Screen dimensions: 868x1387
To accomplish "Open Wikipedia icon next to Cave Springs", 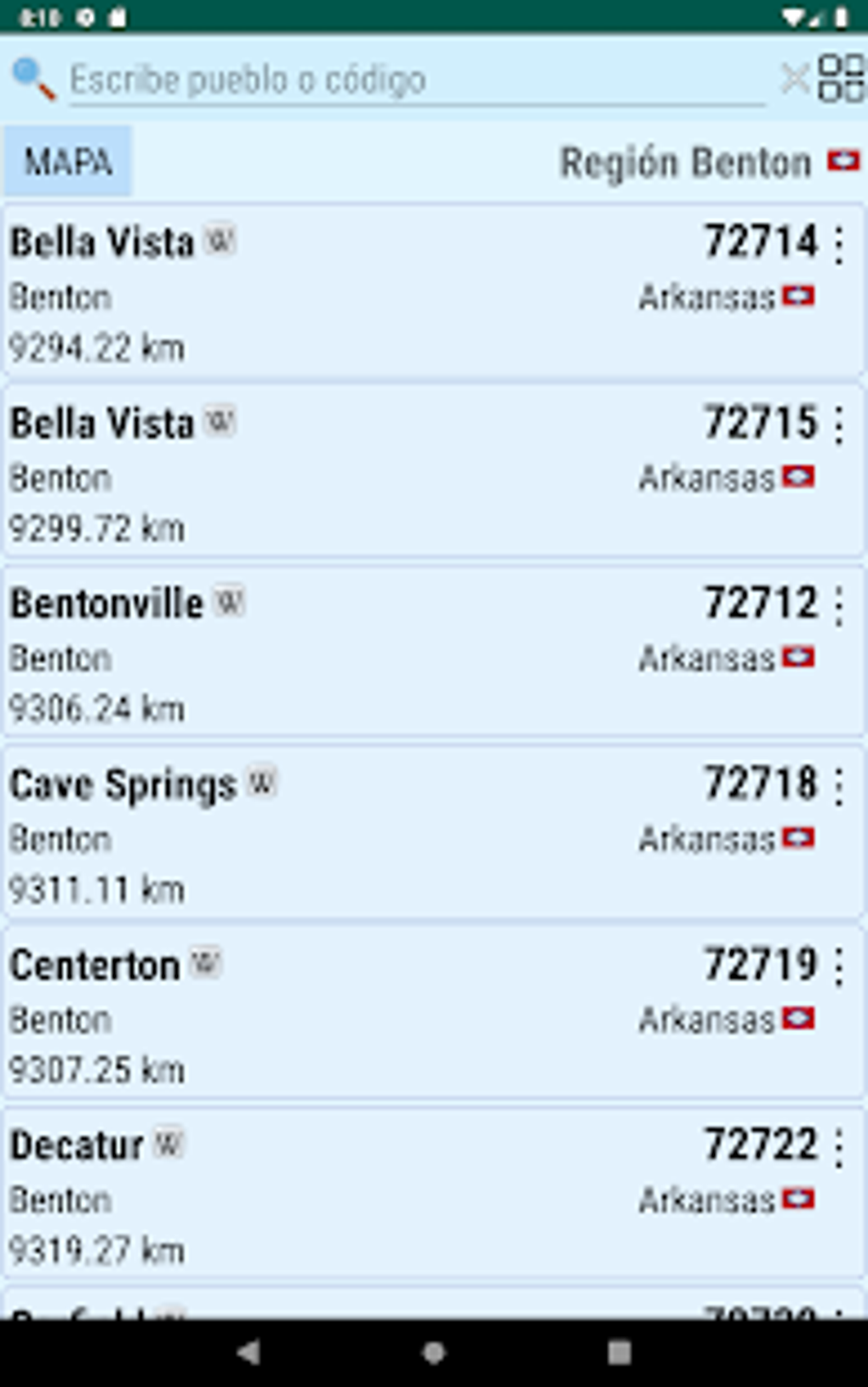I will (262, 782).
